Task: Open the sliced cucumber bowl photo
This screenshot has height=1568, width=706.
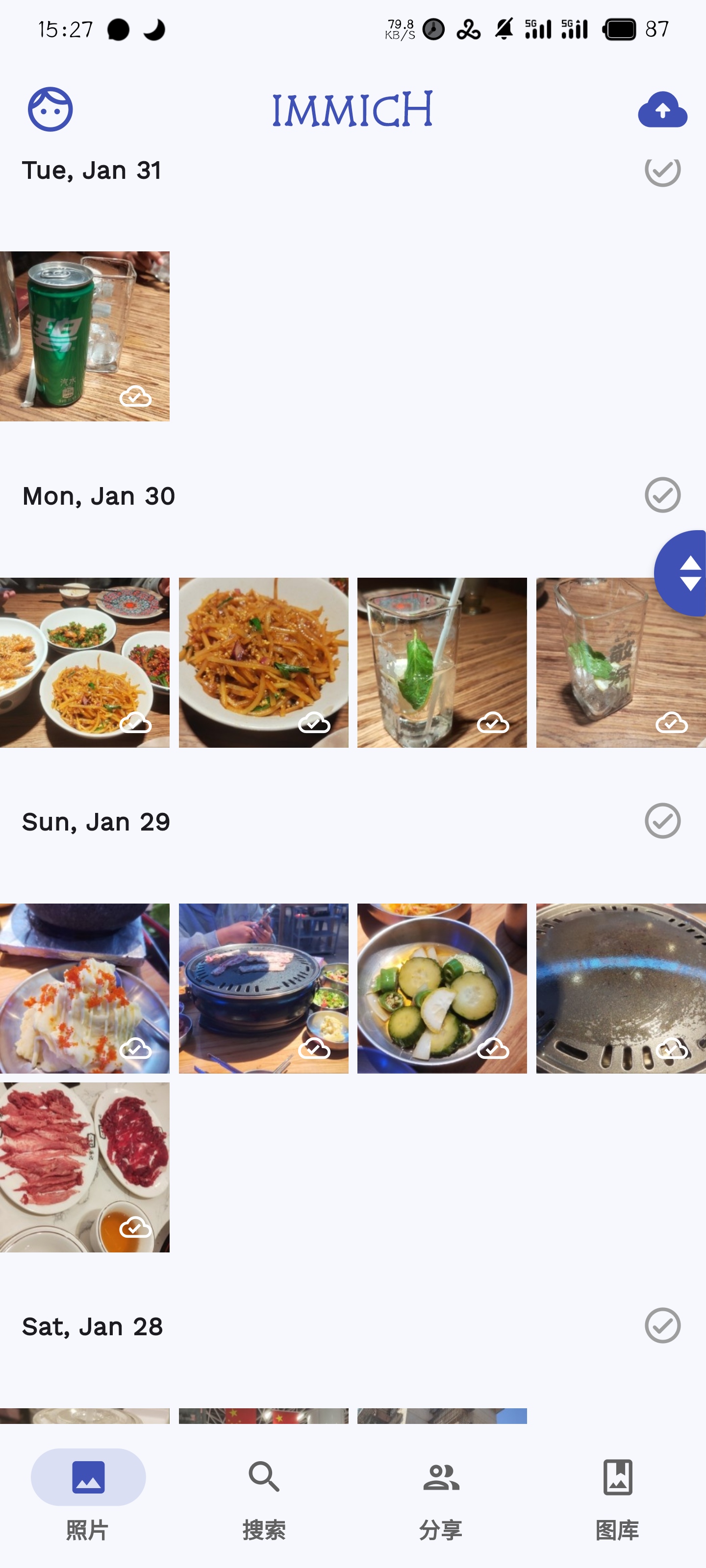Action: (442, 988)
